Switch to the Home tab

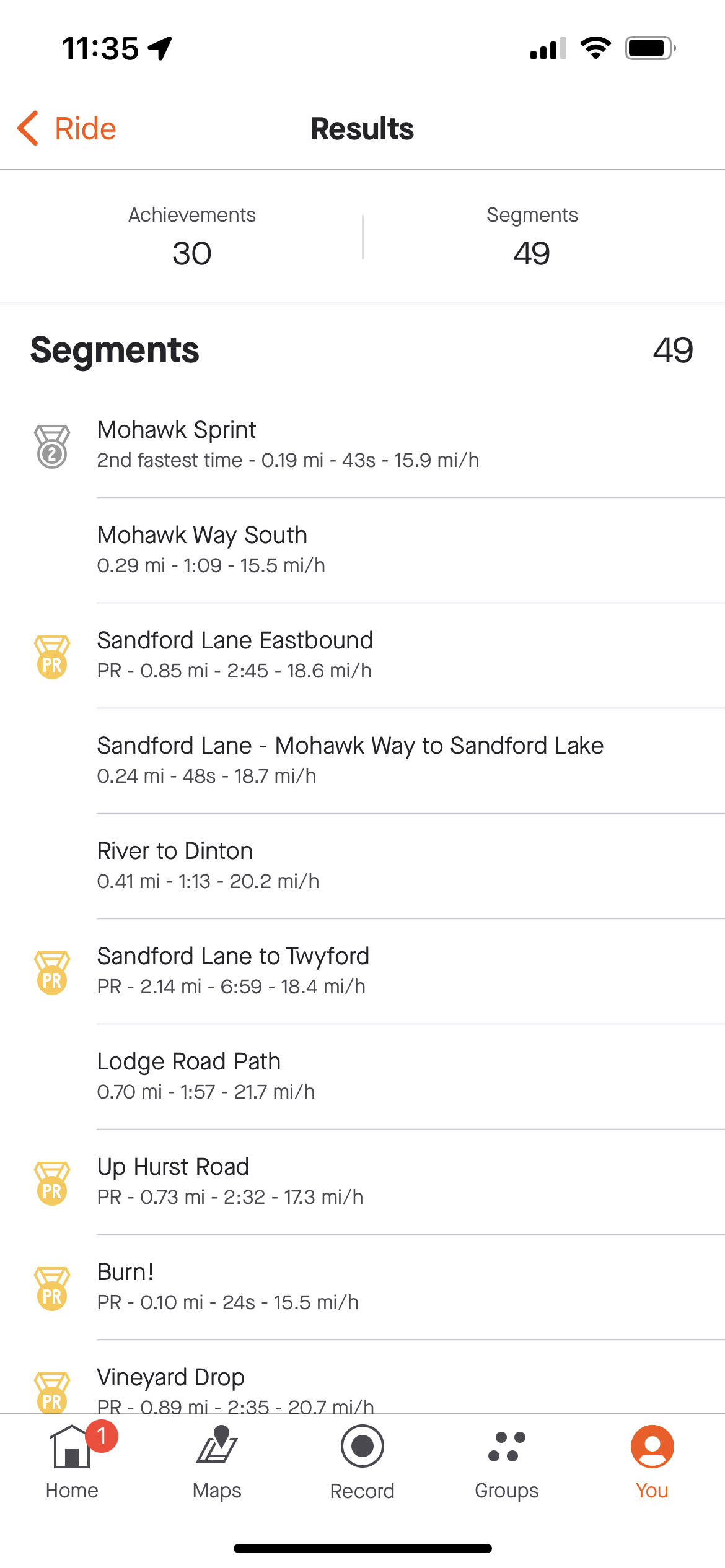click(72, 1462)
